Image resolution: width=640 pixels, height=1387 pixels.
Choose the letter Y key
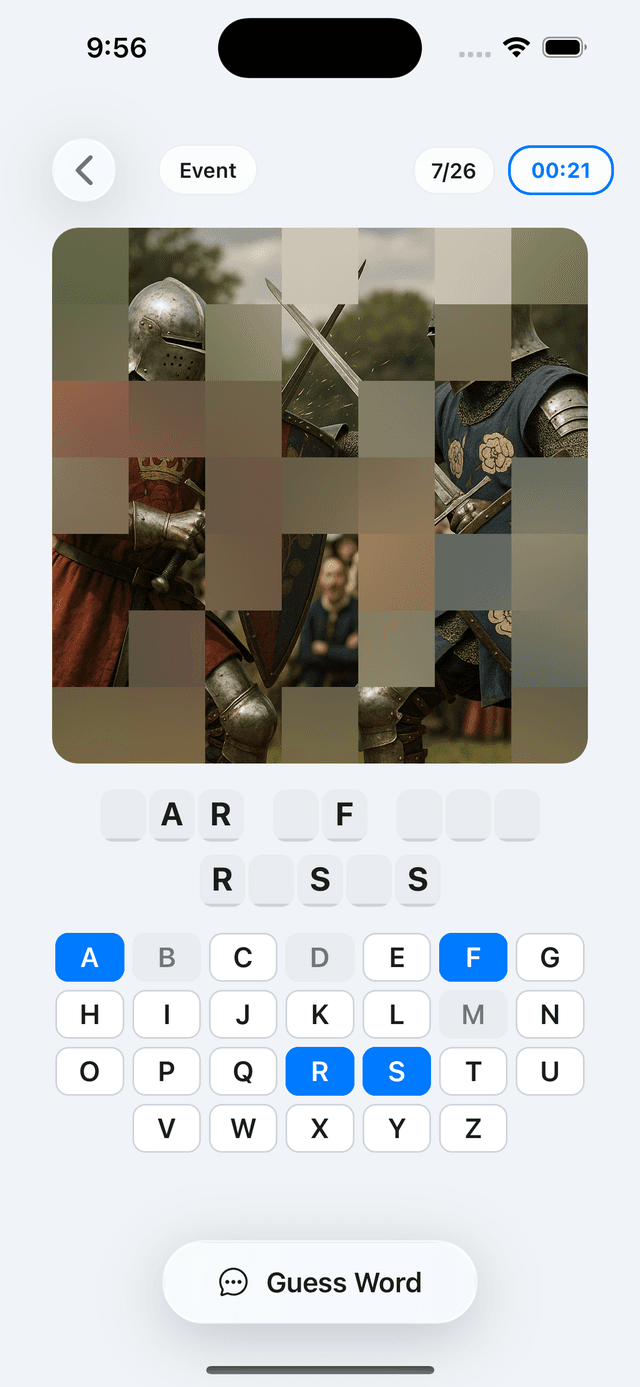click(x=397, y=1128)
